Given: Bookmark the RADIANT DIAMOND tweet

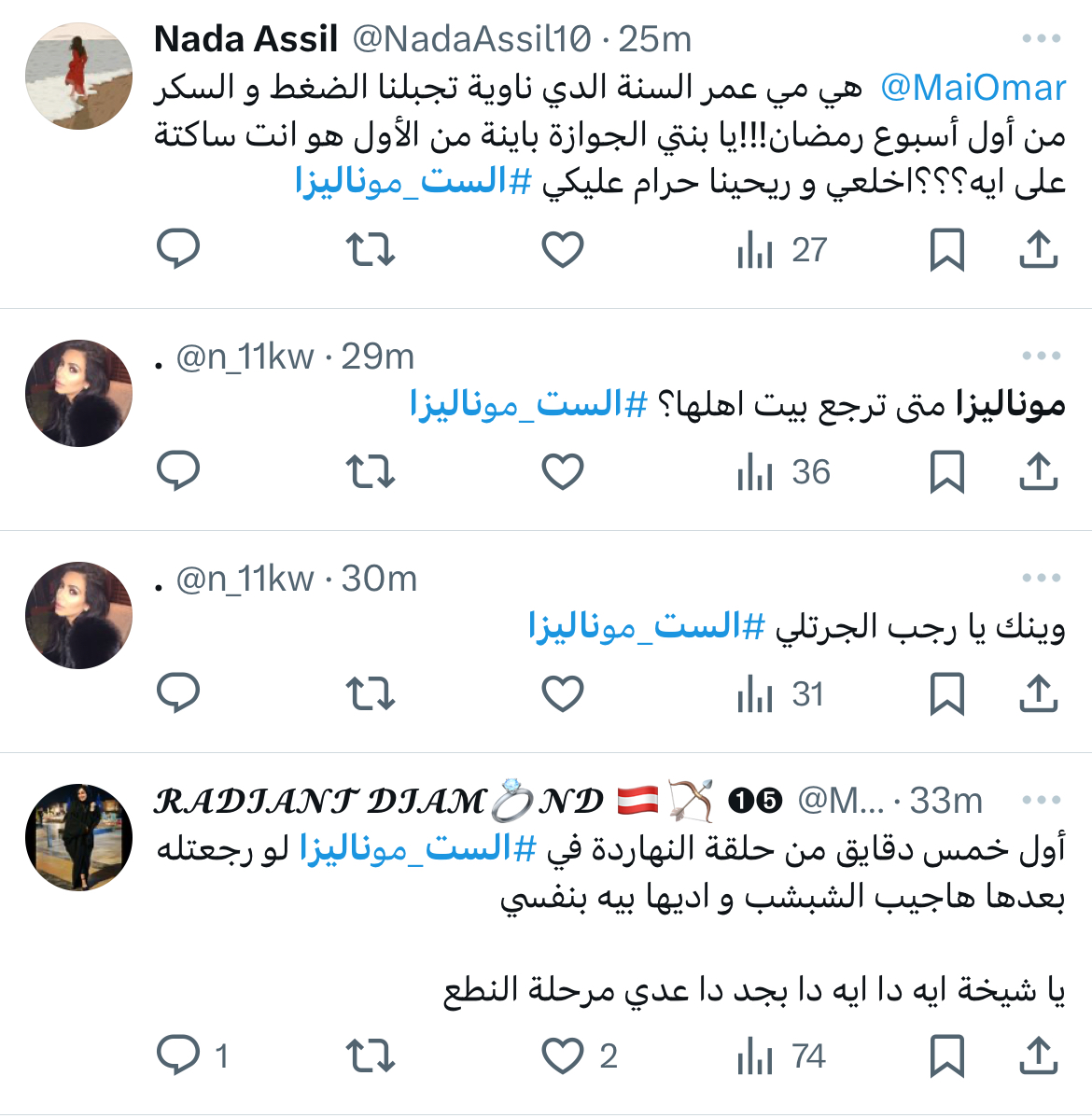Looking at the screenshot, I should click(x=949, y=1055).
